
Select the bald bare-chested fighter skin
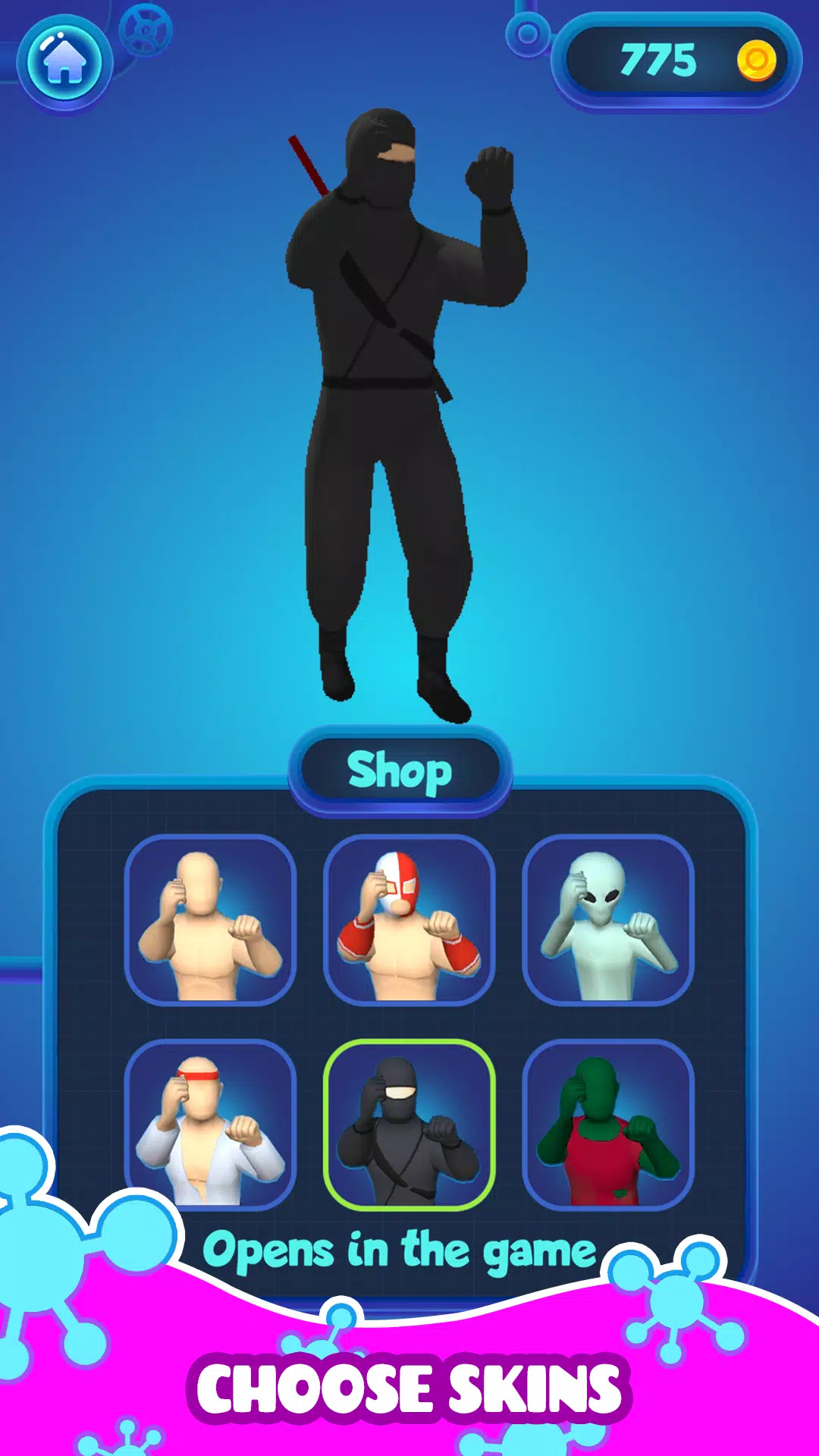(x=210, y=920)
